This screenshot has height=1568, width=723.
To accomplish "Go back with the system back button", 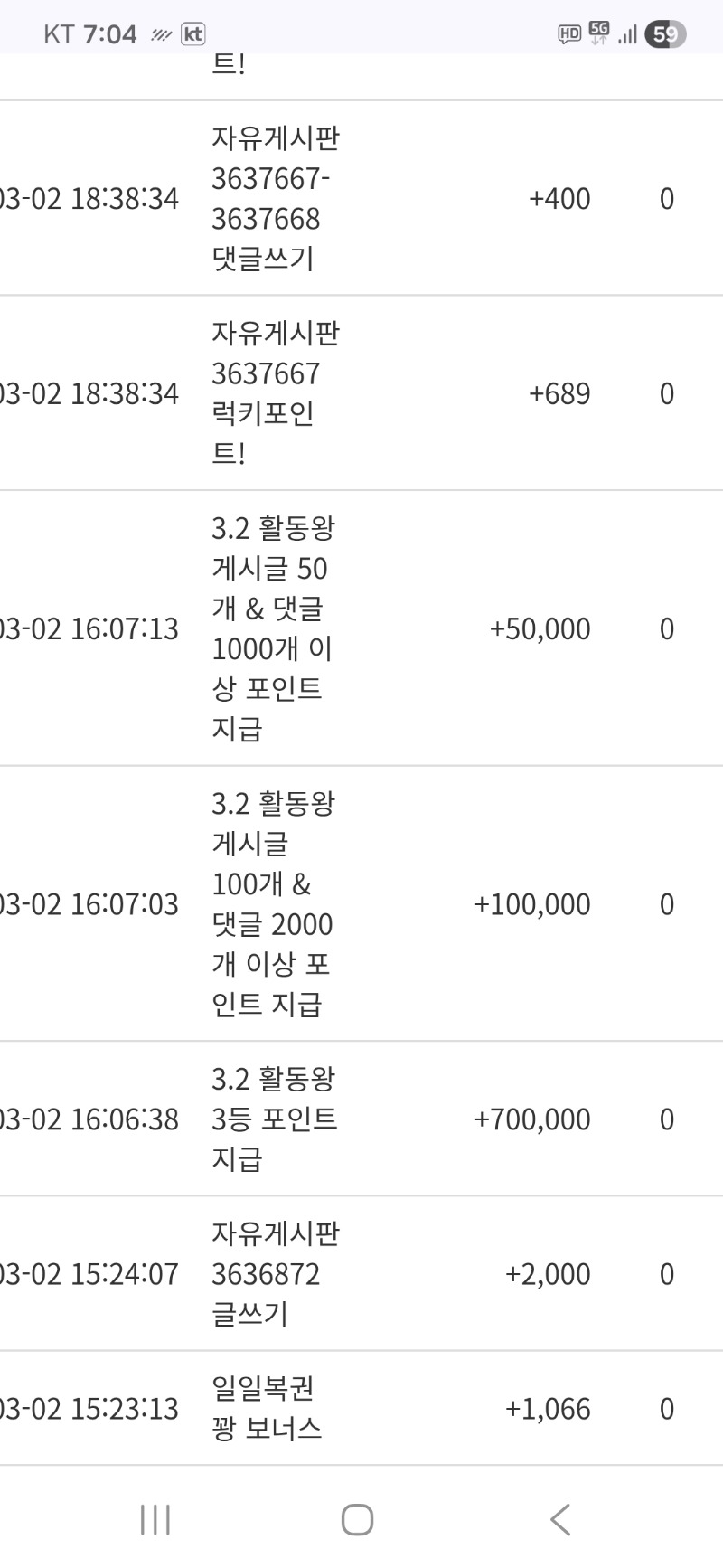I will (x=560, y=1519).
